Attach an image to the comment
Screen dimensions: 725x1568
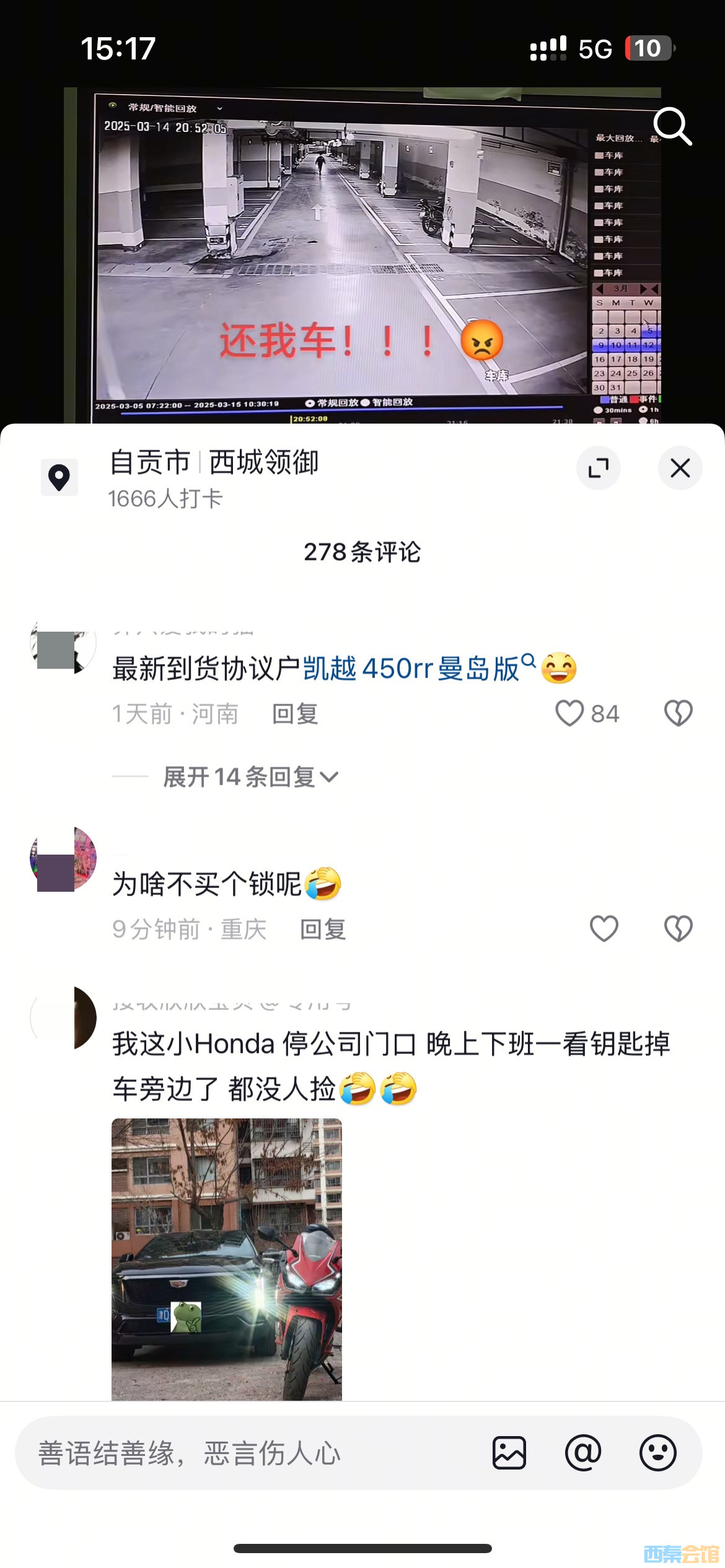pos(509,1453)
